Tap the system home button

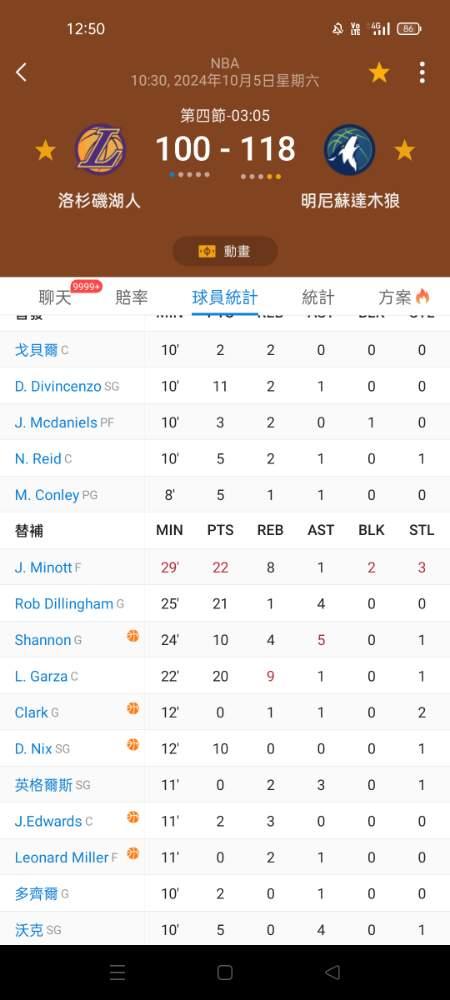(224, 972)
